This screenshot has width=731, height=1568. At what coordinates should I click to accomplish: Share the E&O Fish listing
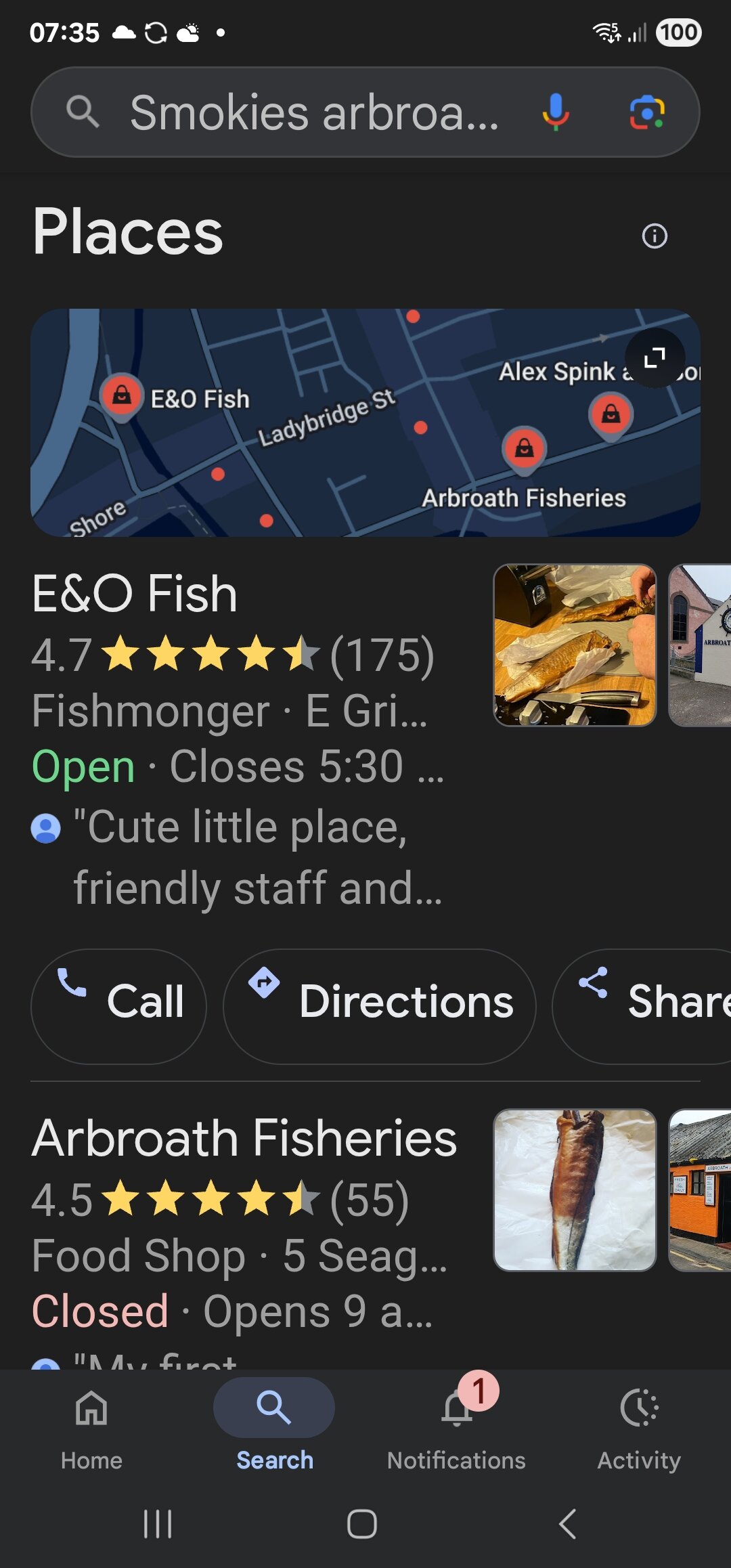coord(642,1006)
